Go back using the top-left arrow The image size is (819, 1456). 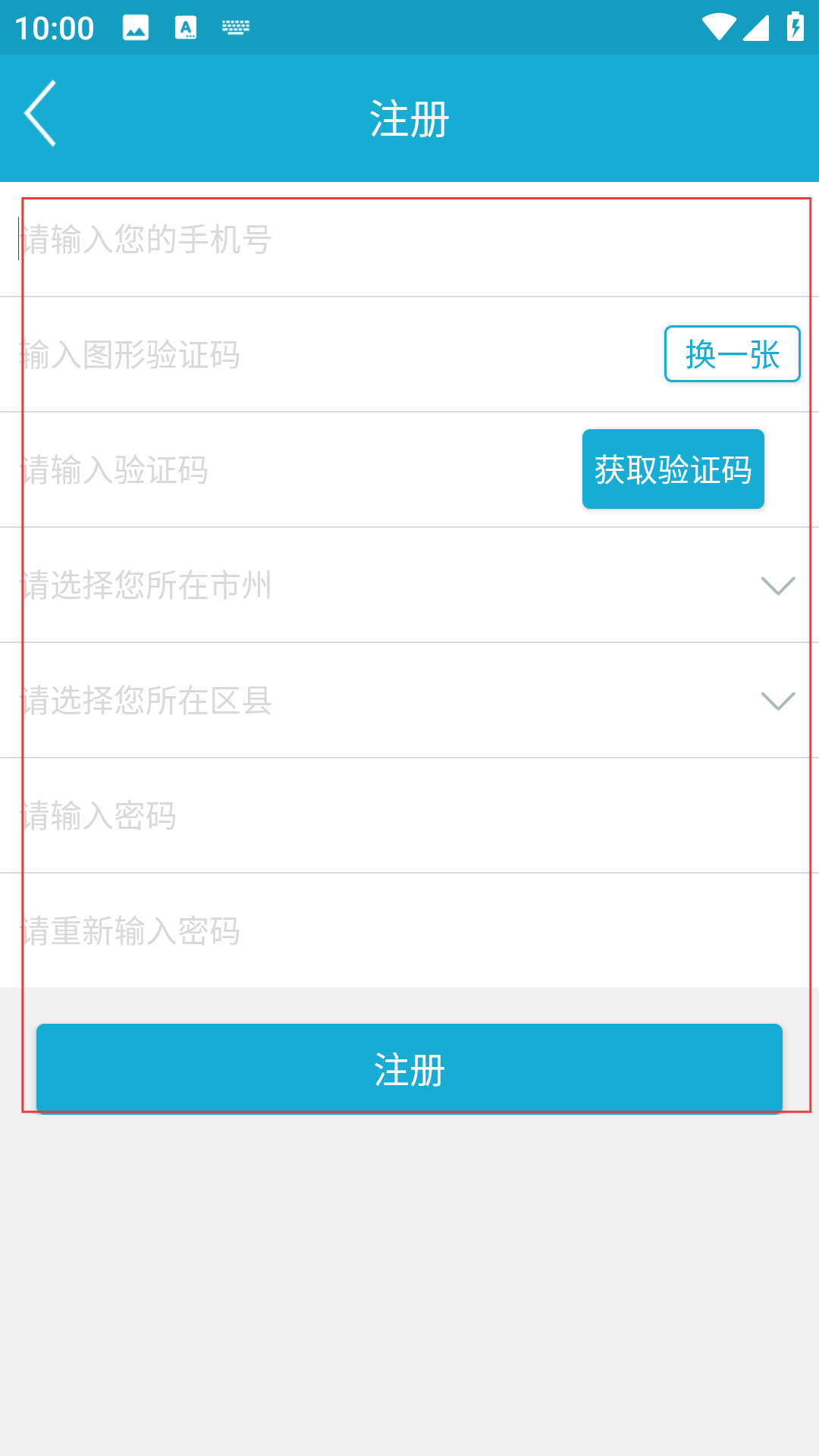41,114
